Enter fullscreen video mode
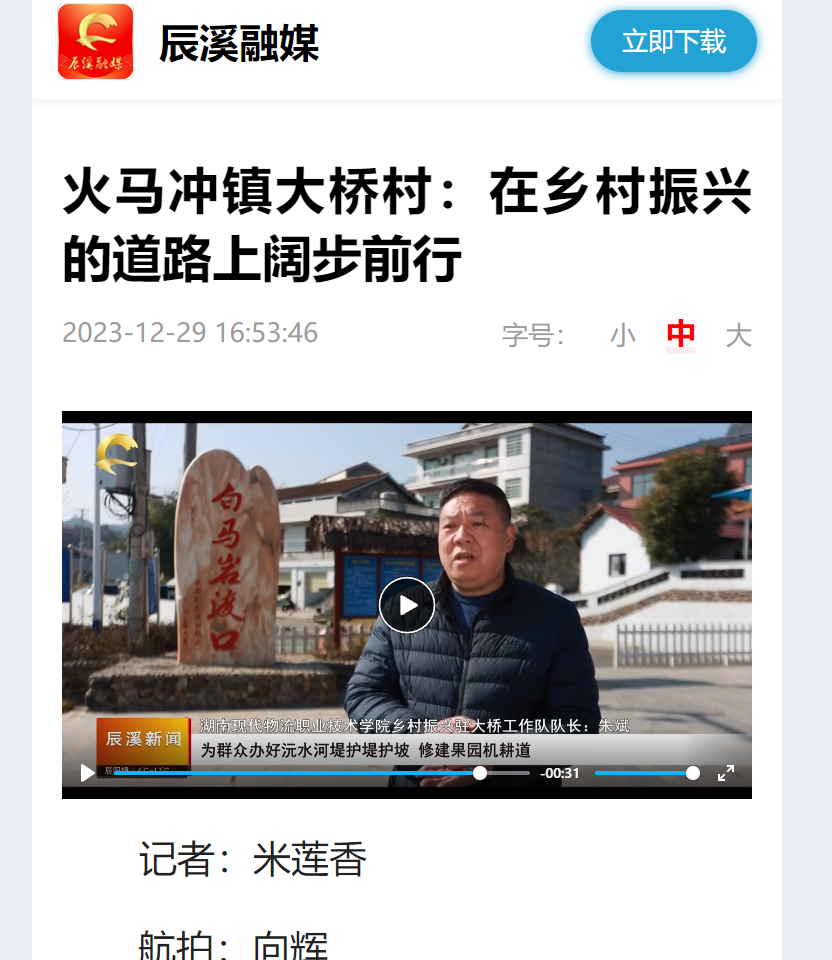 click(727, 773)
